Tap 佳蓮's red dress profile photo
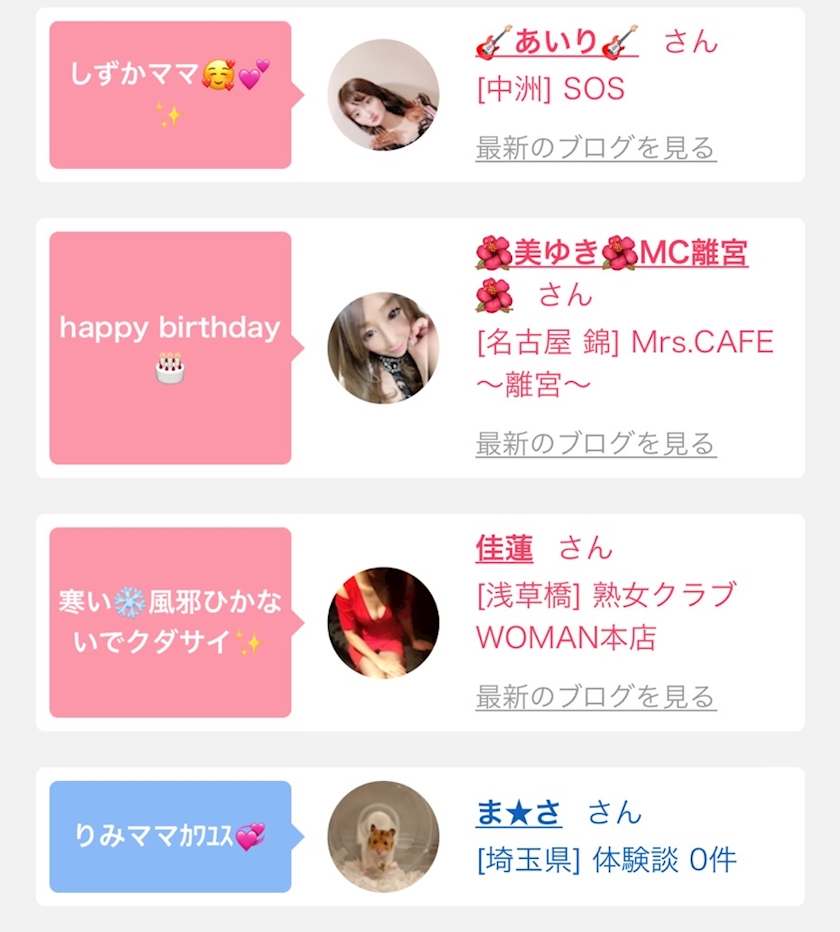 click(x=383, y=623)
